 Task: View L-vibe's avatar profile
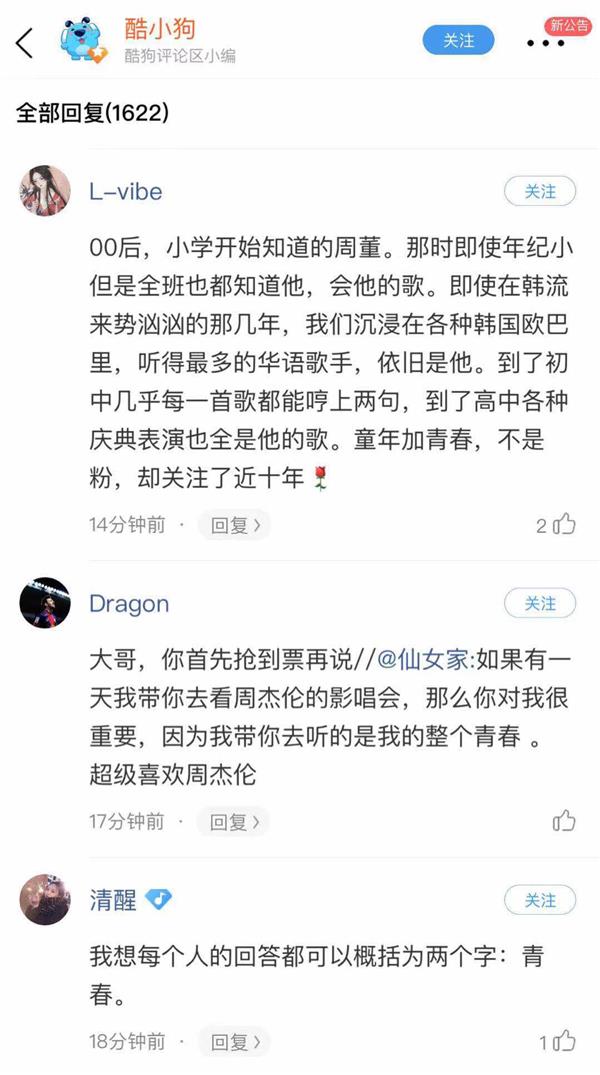45,191
